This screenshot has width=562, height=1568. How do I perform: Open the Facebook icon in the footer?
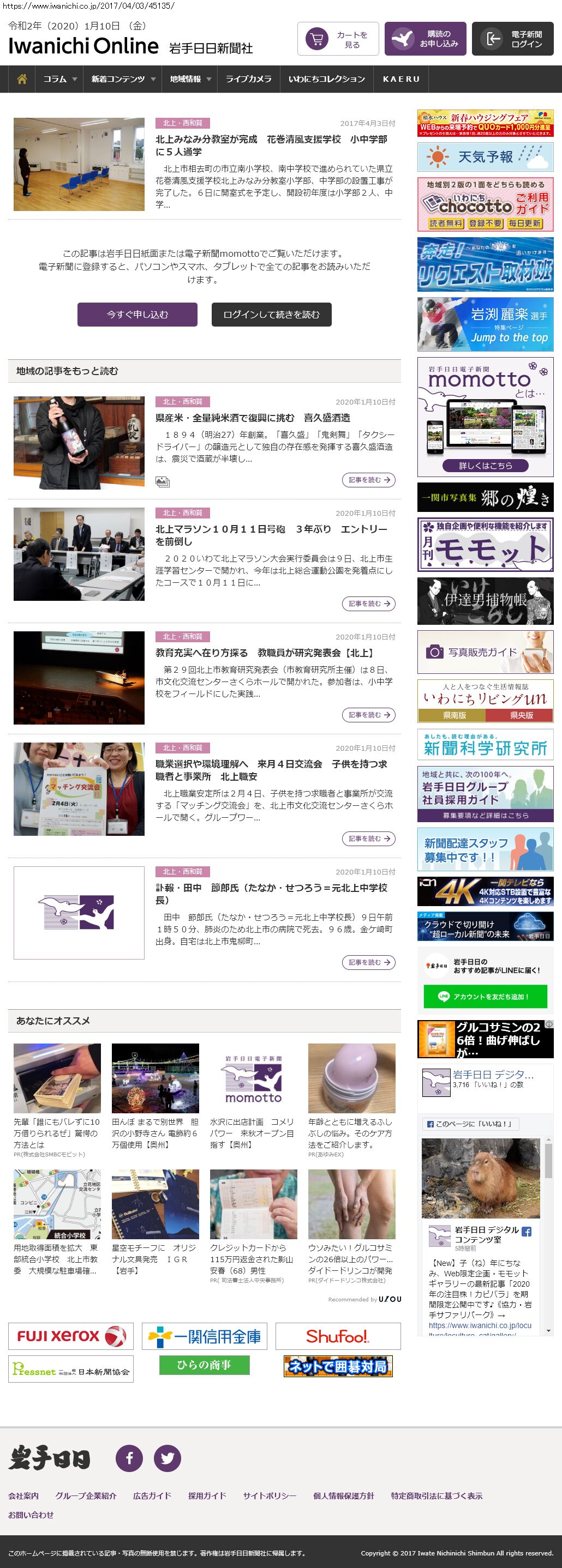tap(130, 1457)
